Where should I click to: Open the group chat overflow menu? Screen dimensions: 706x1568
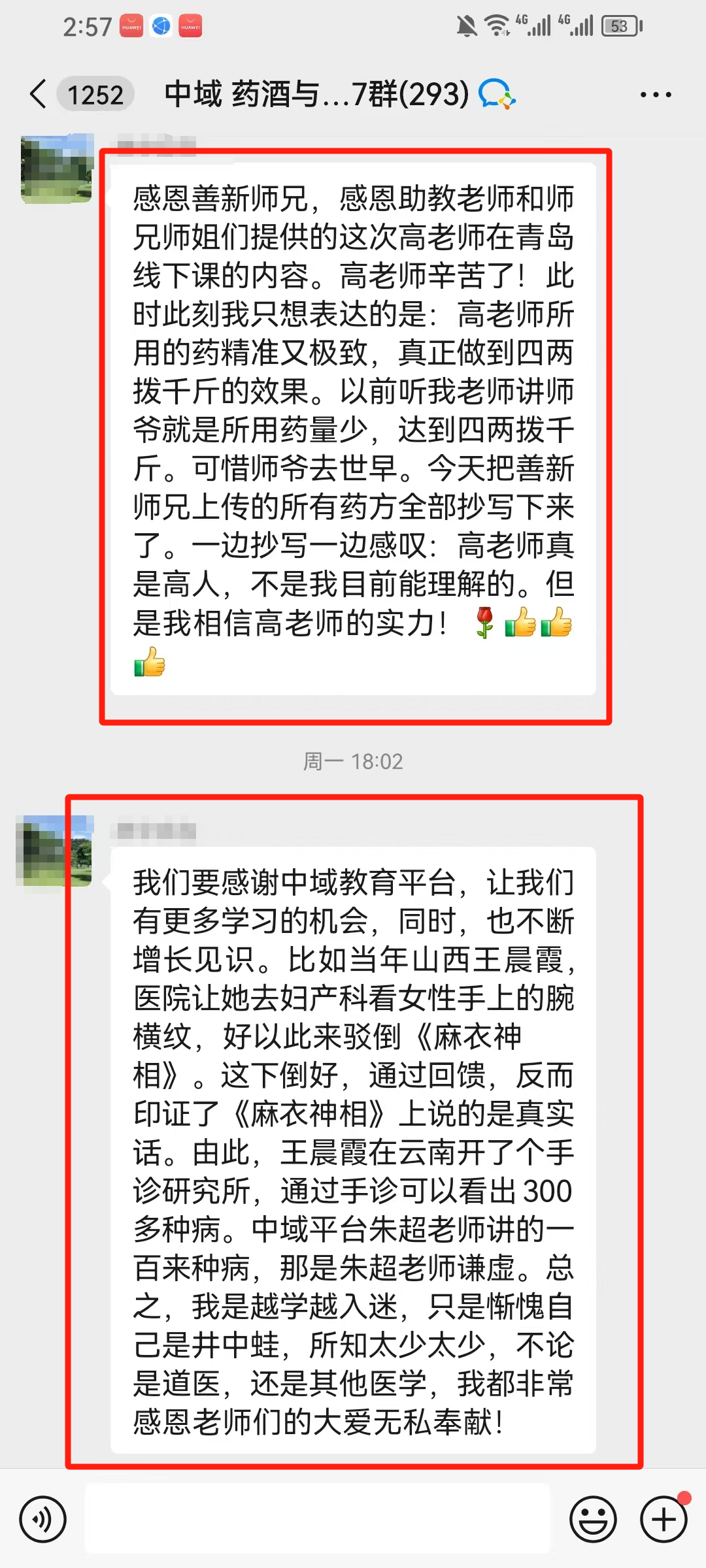[x=656, y=95]
